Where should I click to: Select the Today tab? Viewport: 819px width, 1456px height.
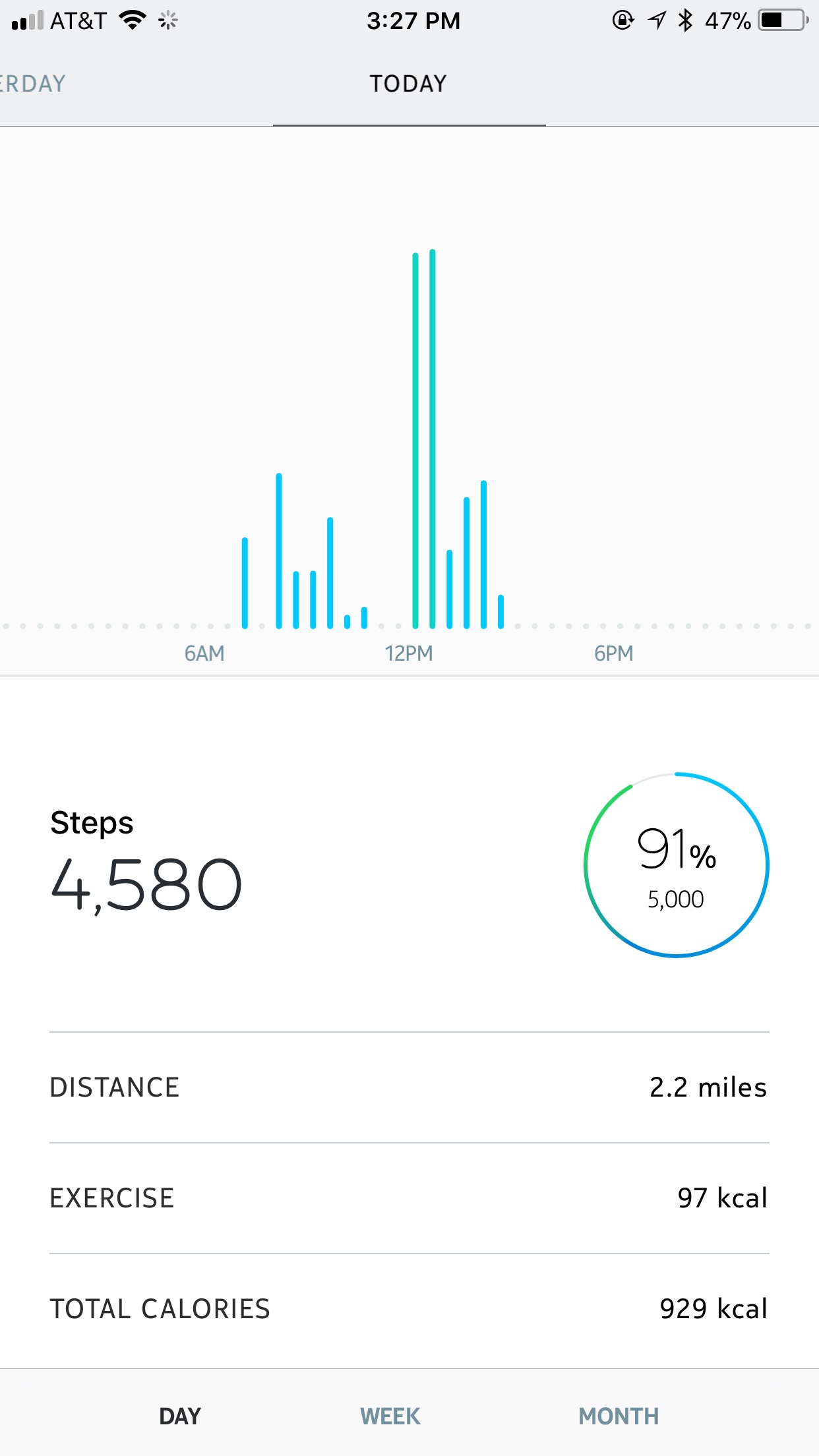pos(409,84)
